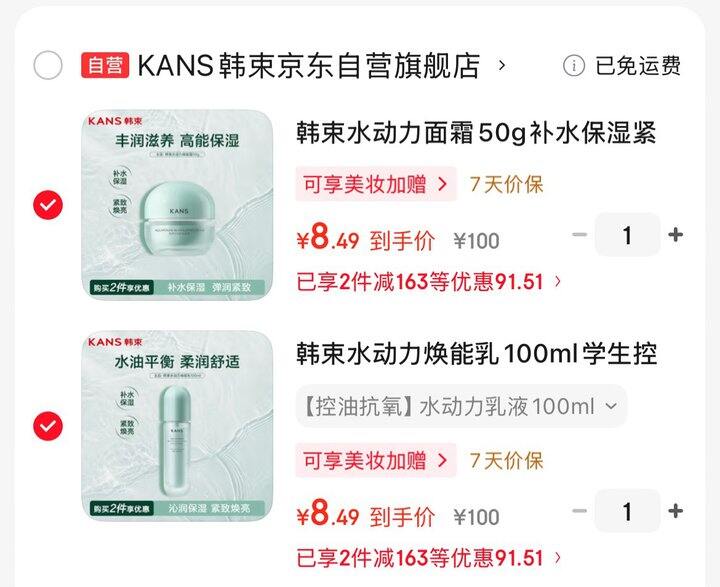
Task: Open the 水动力面霜 product image
Action: [176, 205]
